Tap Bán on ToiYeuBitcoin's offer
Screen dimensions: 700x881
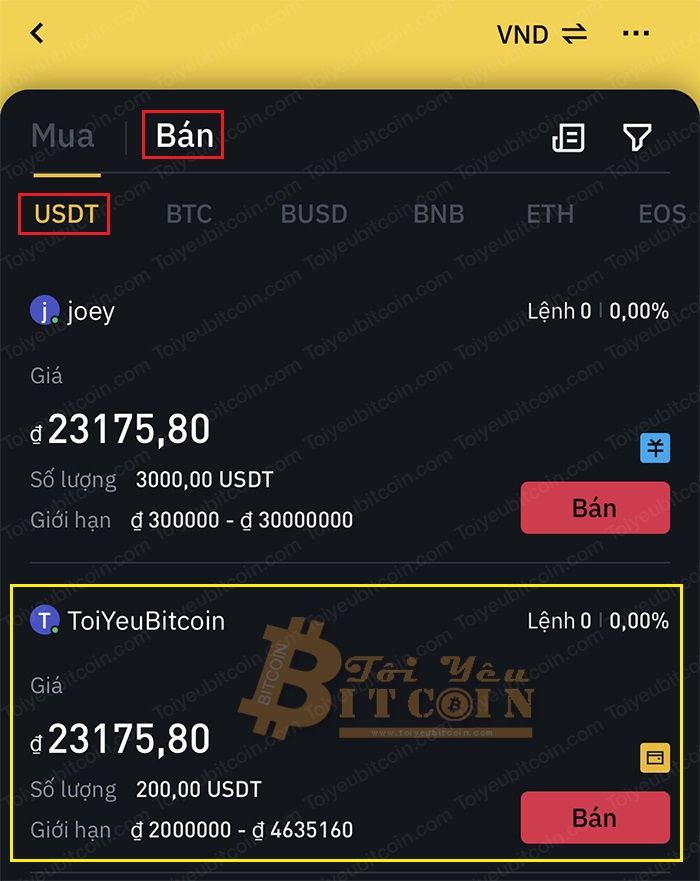point(594,817)
